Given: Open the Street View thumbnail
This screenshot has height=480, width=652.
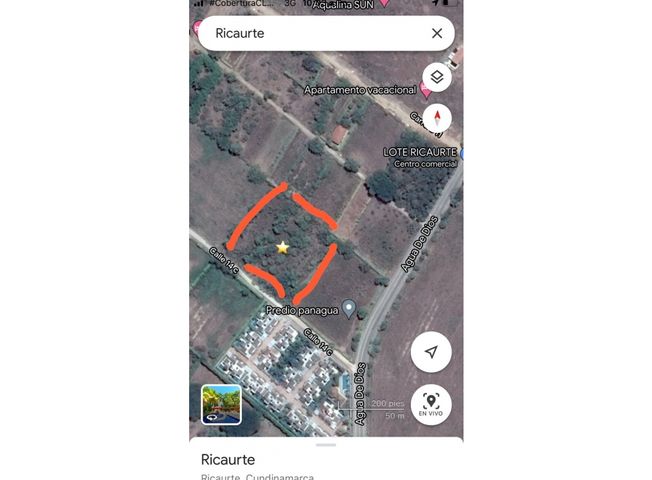Looking at the screenshot, I should pos(221,405).
